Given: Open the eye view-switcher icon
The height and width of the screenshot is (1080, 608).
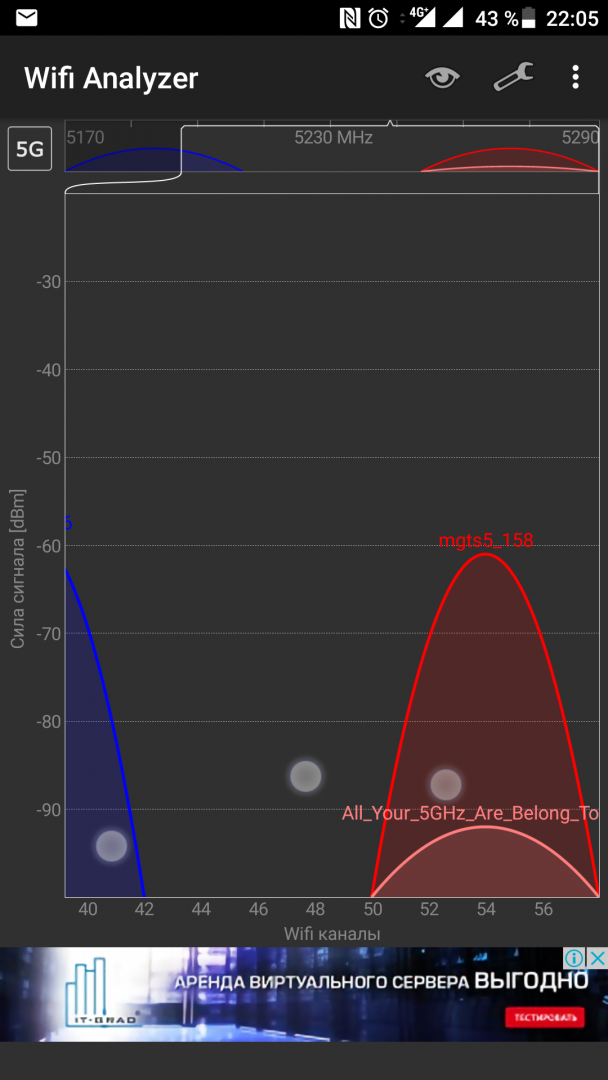Looking at the screenshot, I should coord(442,77).
